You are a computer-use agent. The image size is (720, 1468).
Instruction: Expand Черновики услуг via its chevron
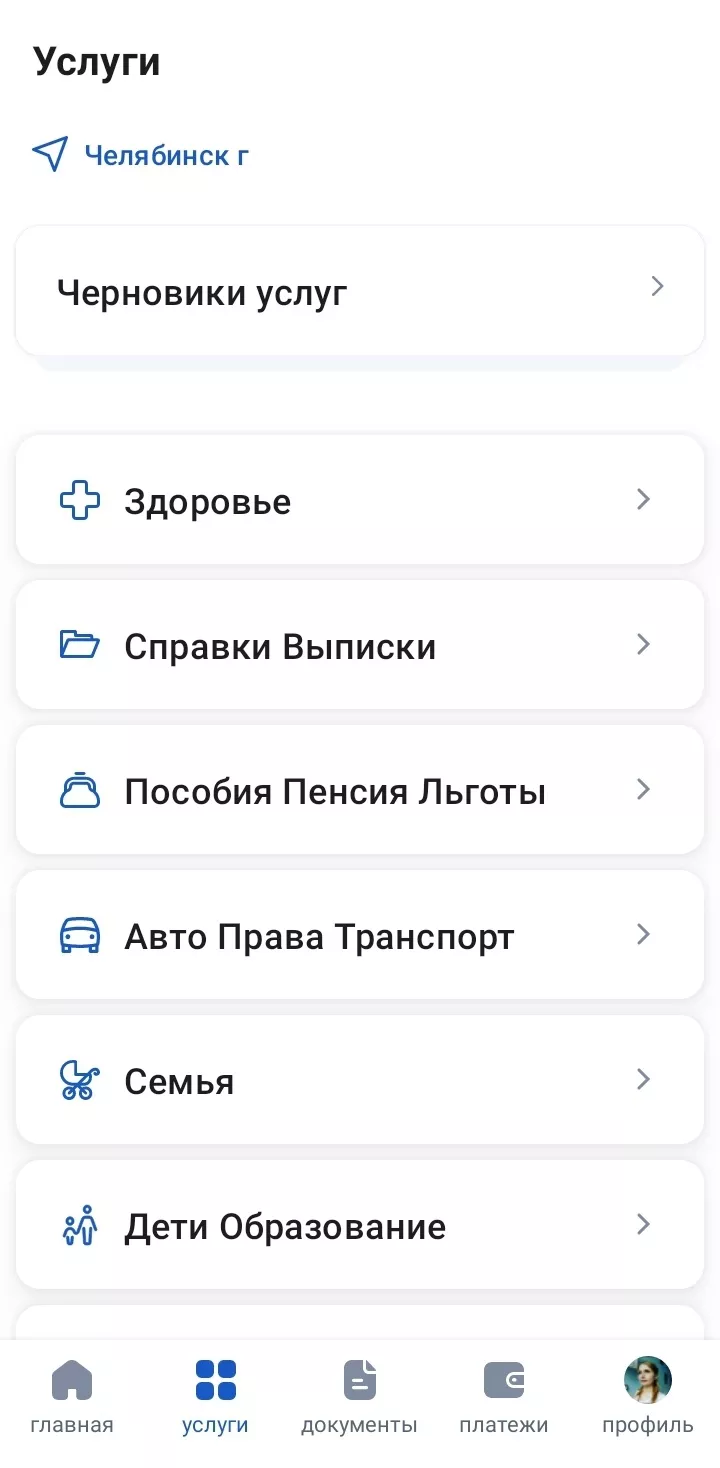click(657, 287)
